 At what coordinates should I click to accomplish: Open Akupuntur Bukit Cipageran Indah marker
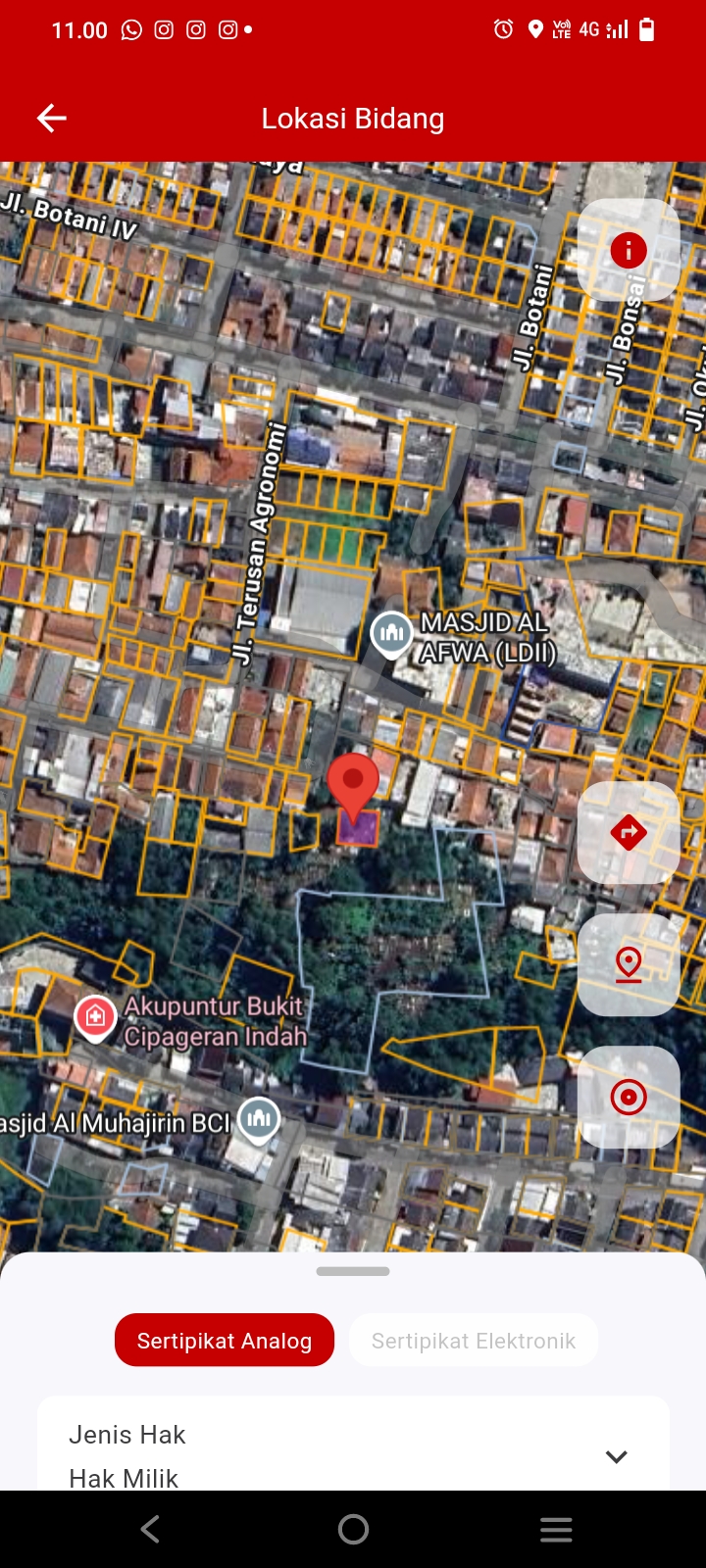pyautogui.click(x=95, y=1016)
